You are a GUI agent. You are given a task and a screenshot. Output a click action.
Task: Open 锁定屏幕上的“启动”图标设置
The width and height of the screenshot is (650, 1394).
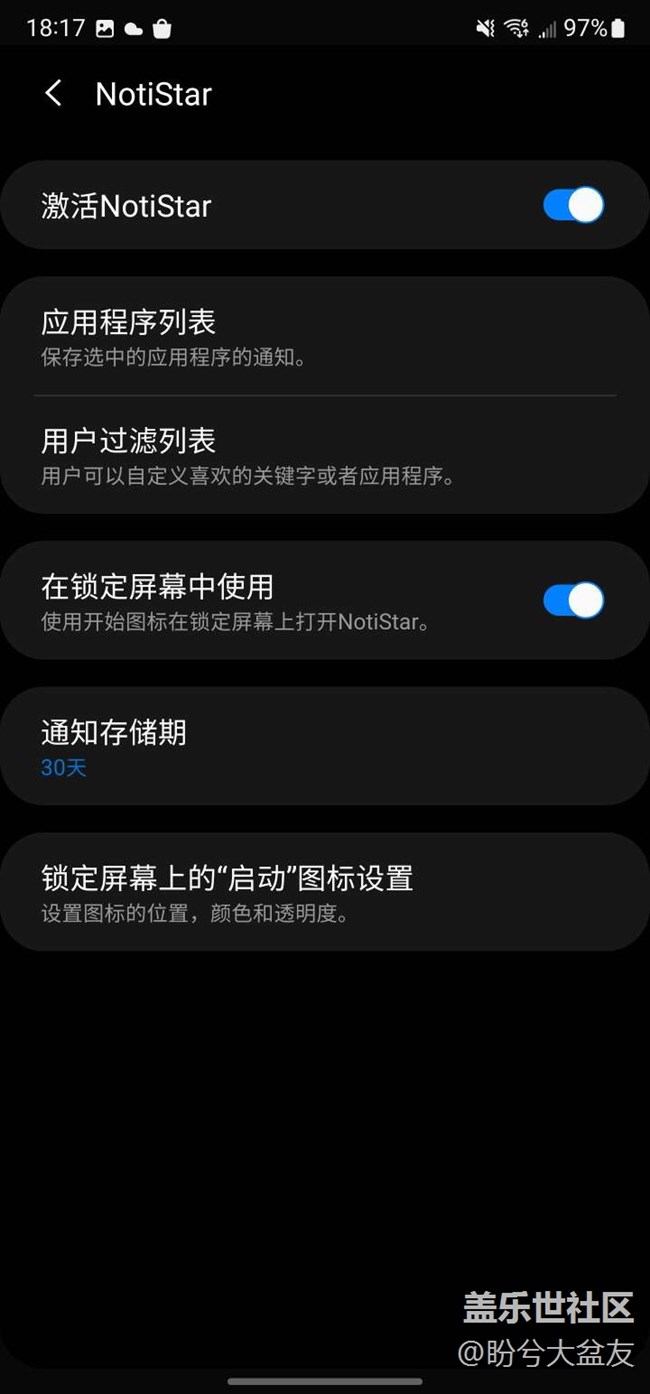(325, 892)
